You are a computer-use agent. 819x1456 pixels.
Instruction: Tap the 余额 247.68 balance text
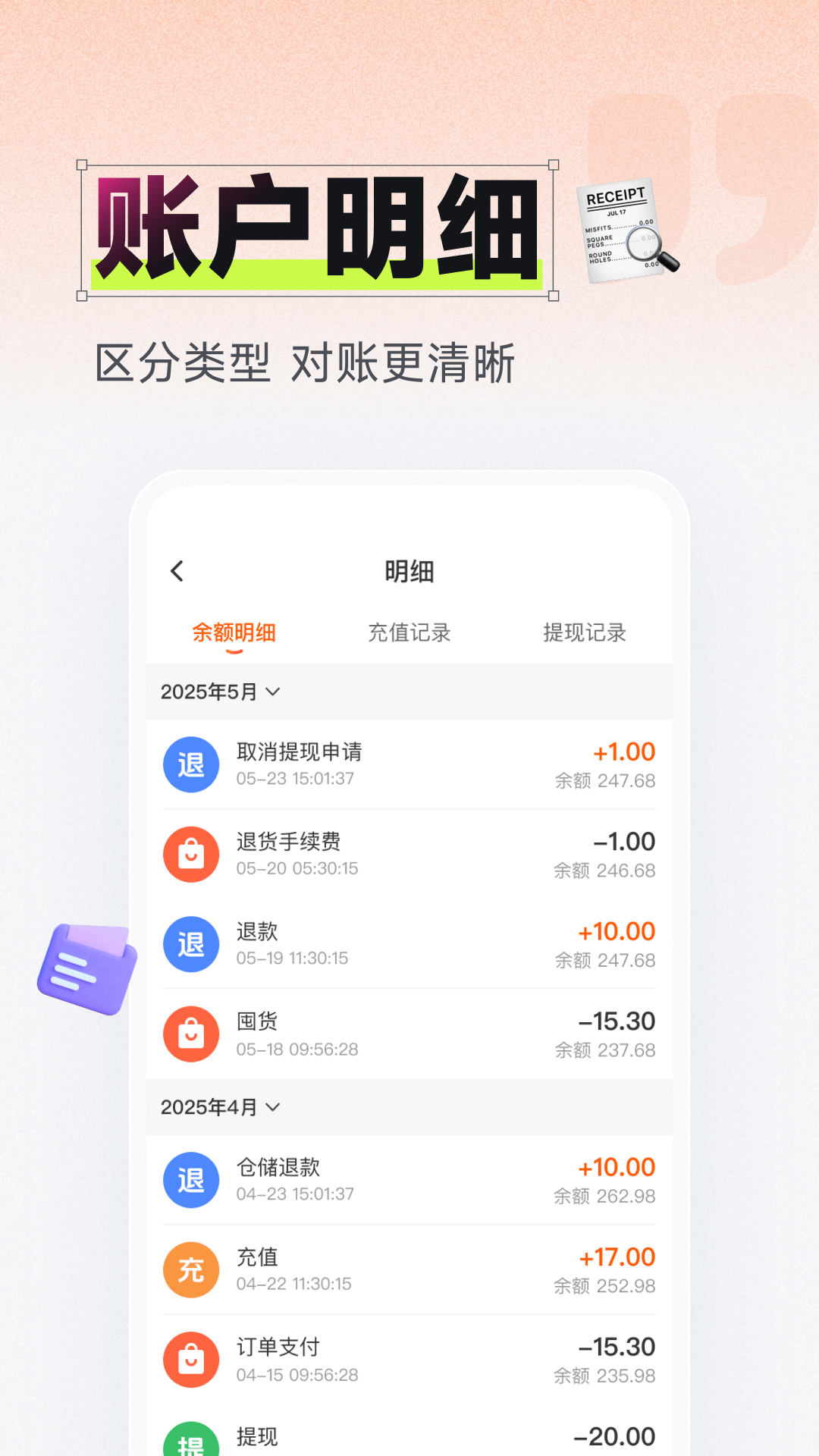coord(604,780)
